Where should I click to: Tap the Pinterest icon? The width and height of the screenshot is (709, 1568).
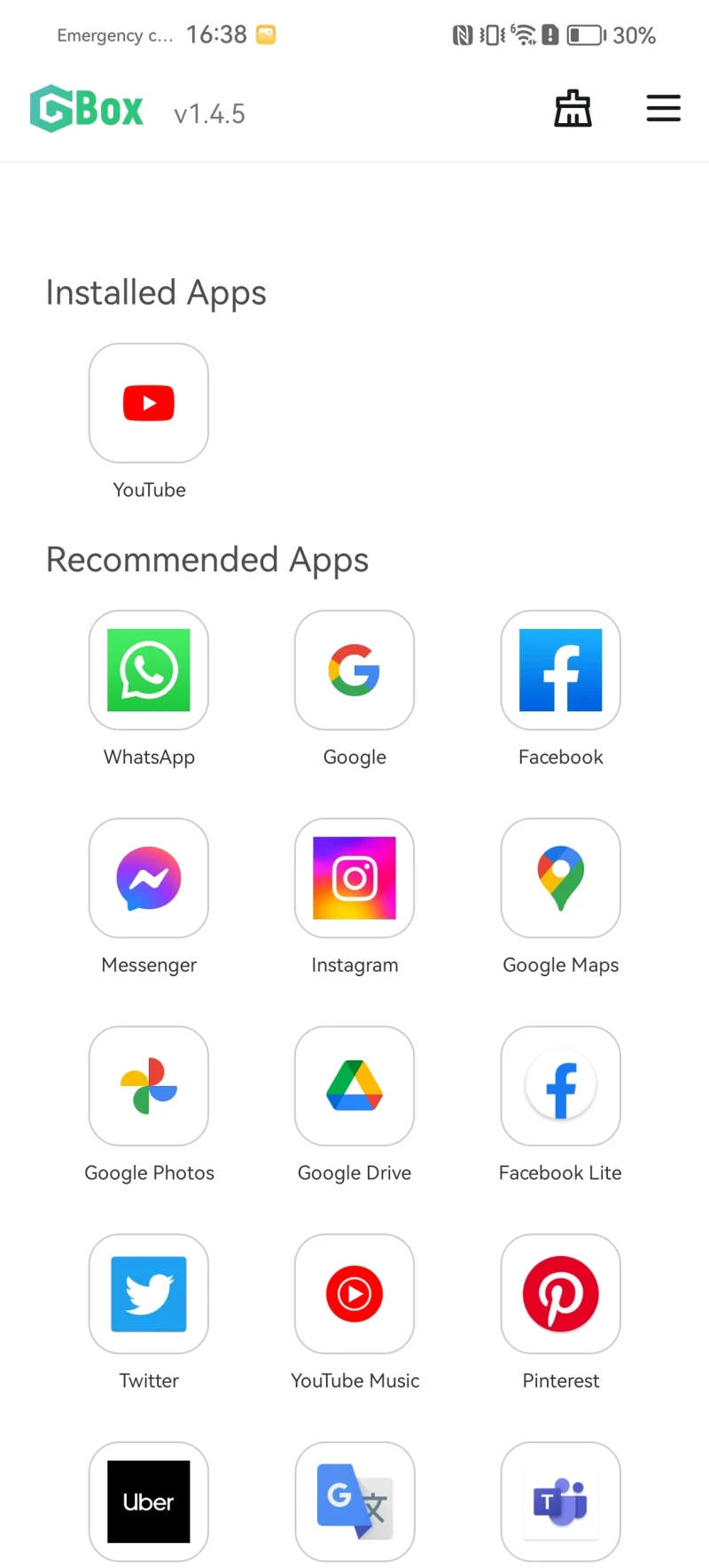pyautogui.click(x=560, y=1293)
